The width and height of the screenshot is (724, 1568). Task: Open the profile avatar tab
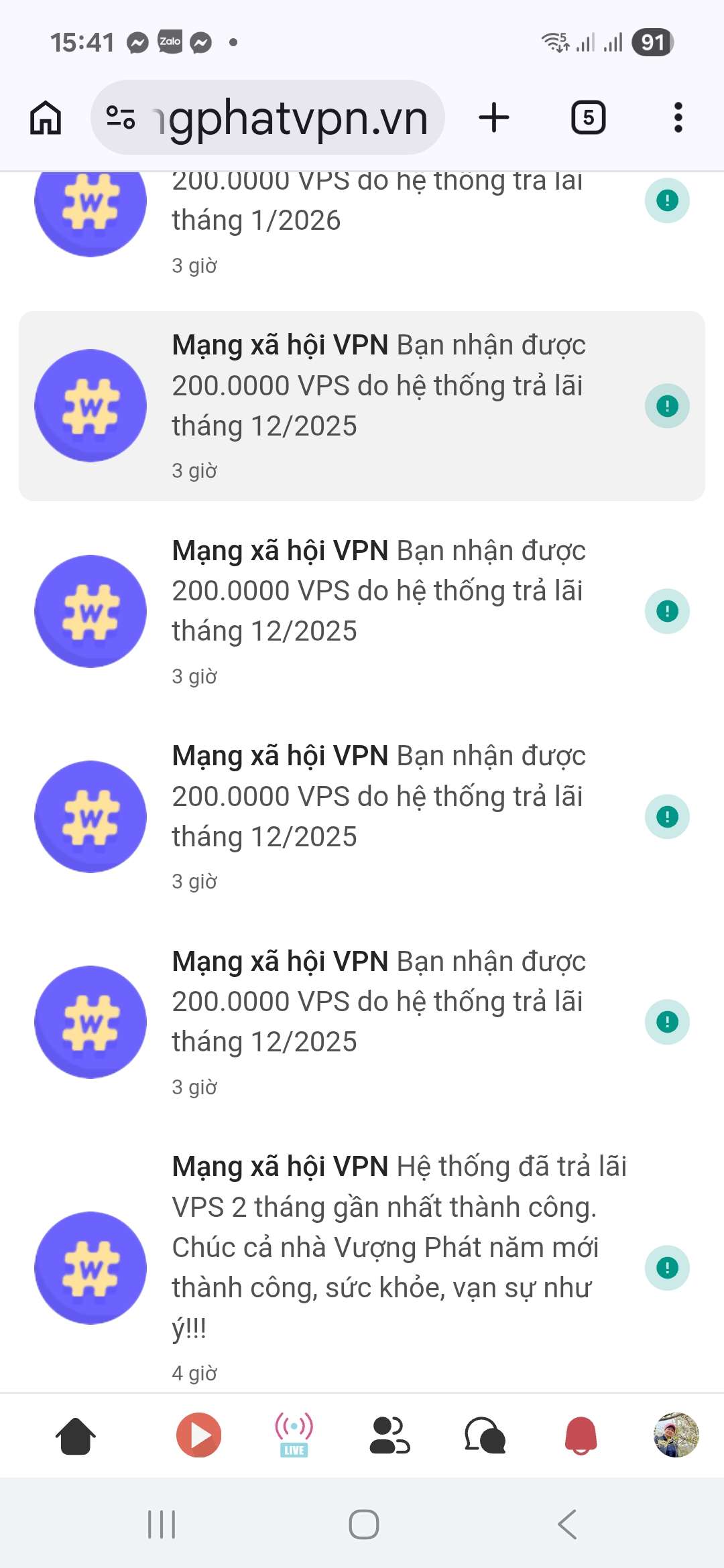click(676, 1436)
